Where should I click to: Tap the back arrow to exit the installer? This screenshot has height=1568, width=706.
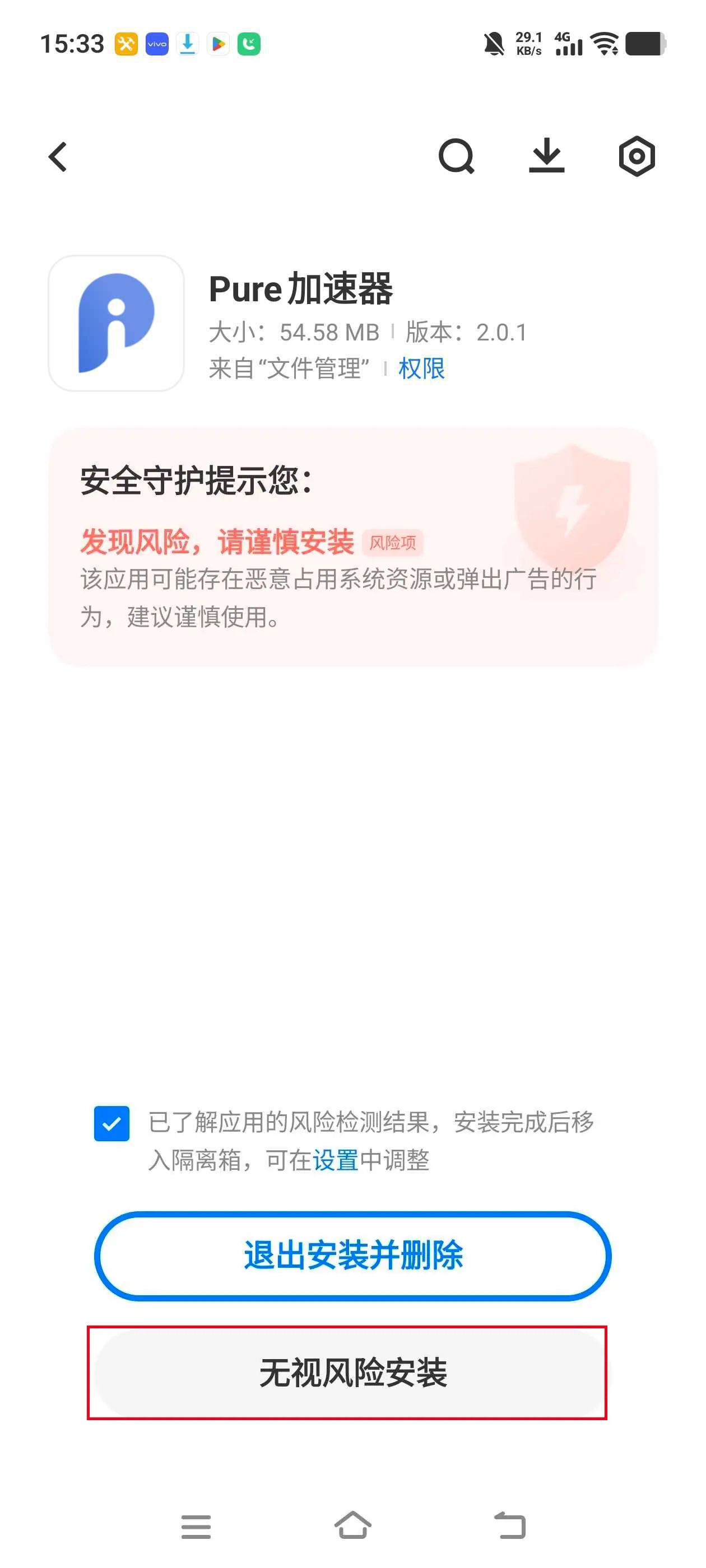(58, 156)
